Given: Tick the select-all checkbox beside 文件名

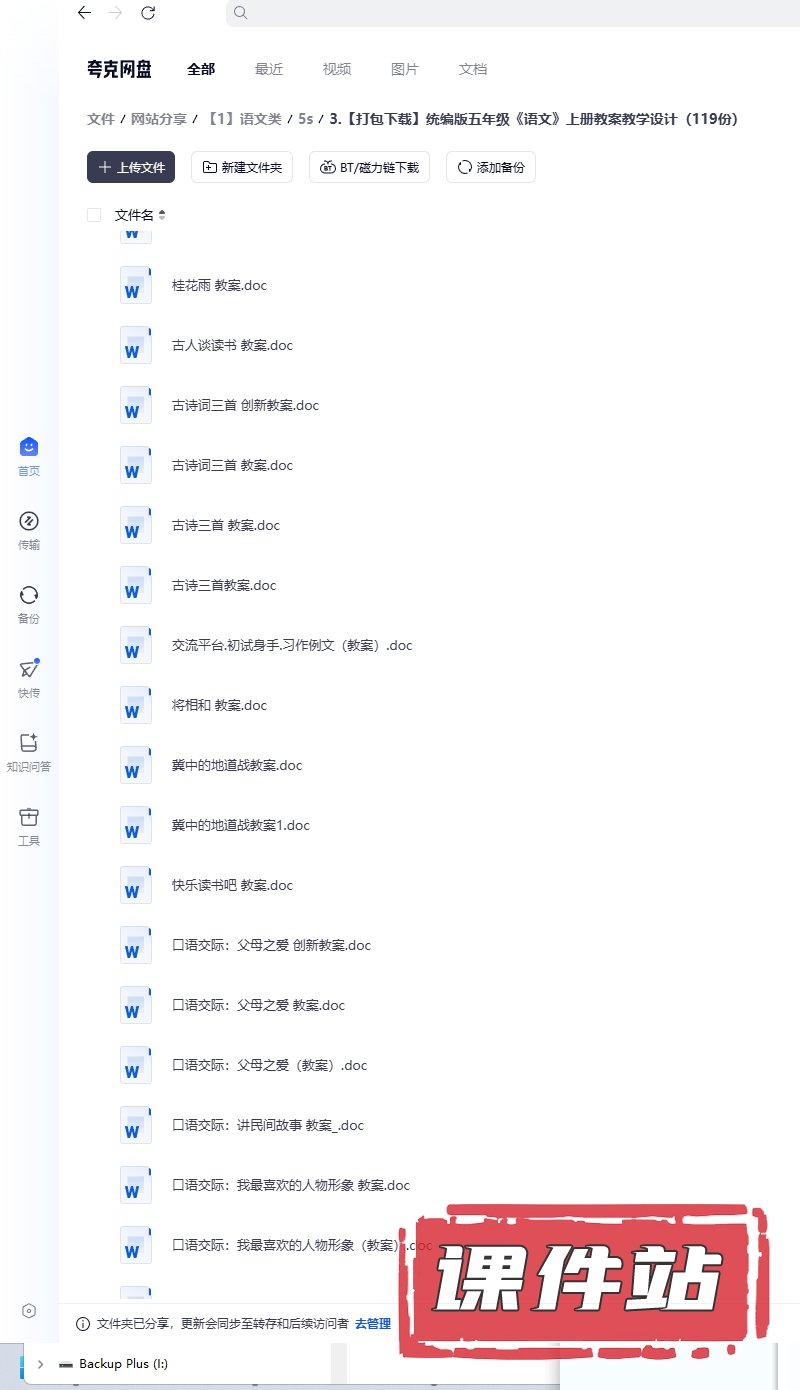Looking at the screenshot, I should click(x=94, y=215).
